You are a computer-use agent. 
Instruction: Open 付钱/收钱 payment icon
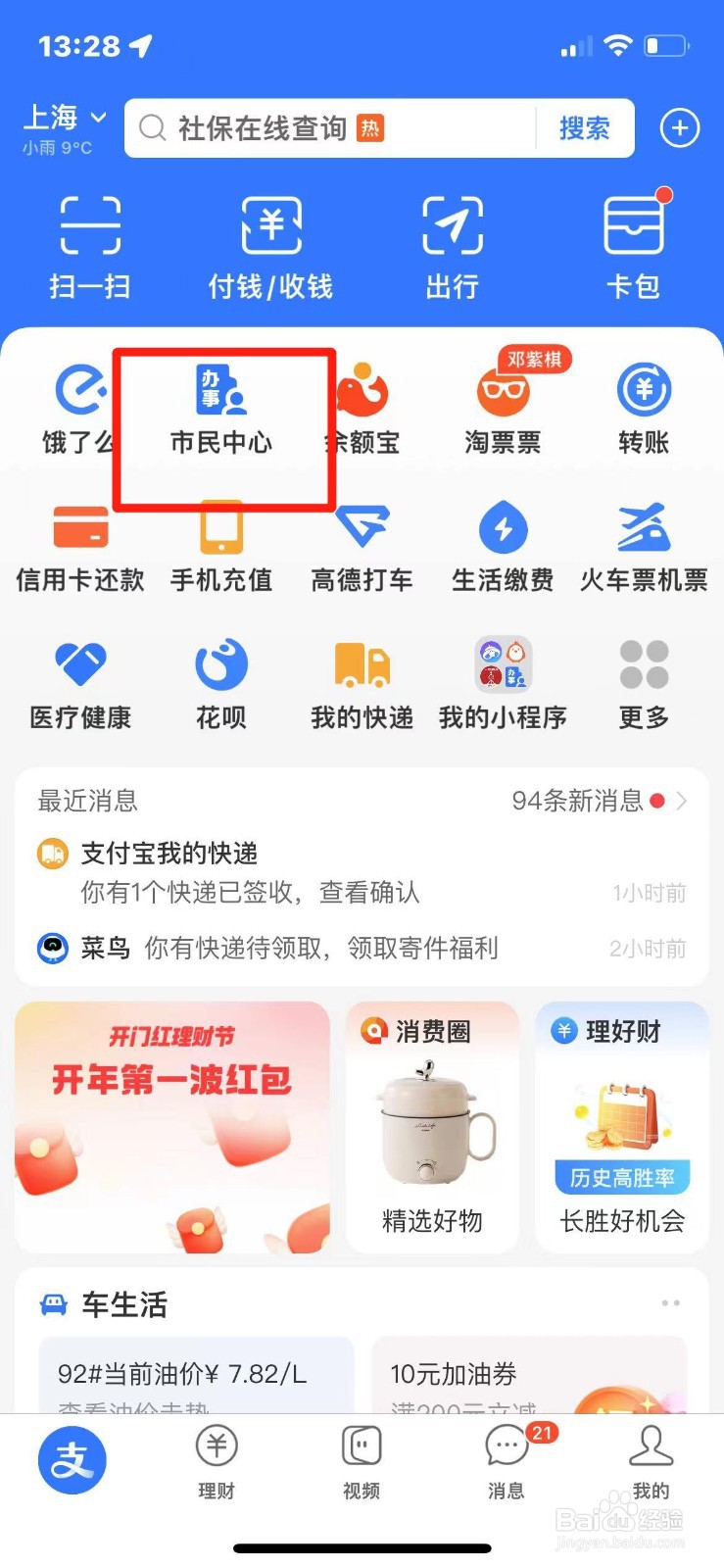(271, 245)
